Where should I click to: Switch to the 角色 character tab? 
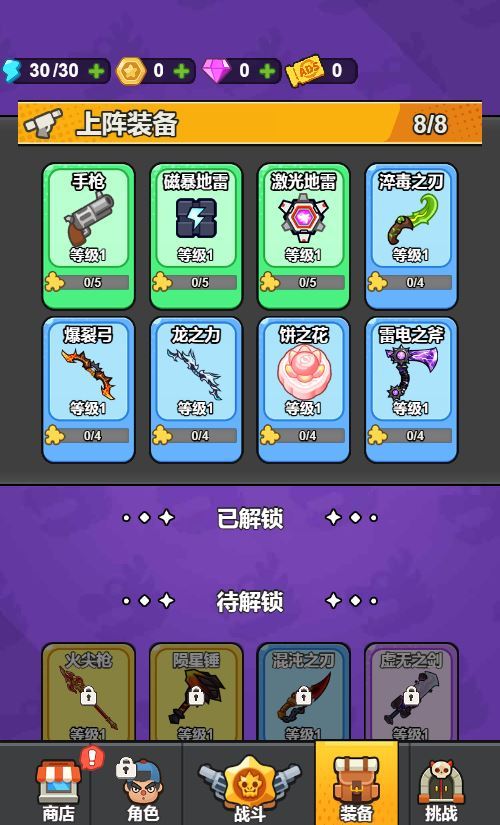pyautogui.click(x=143, y=784)
